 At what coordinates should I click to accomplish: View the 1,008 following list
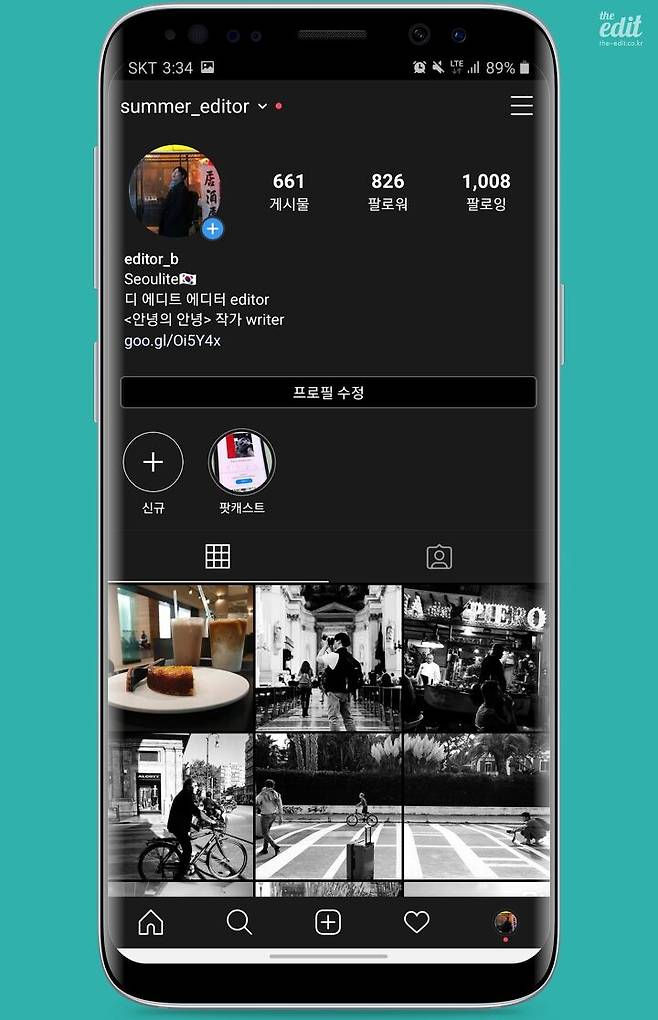[x=486, y=191]
